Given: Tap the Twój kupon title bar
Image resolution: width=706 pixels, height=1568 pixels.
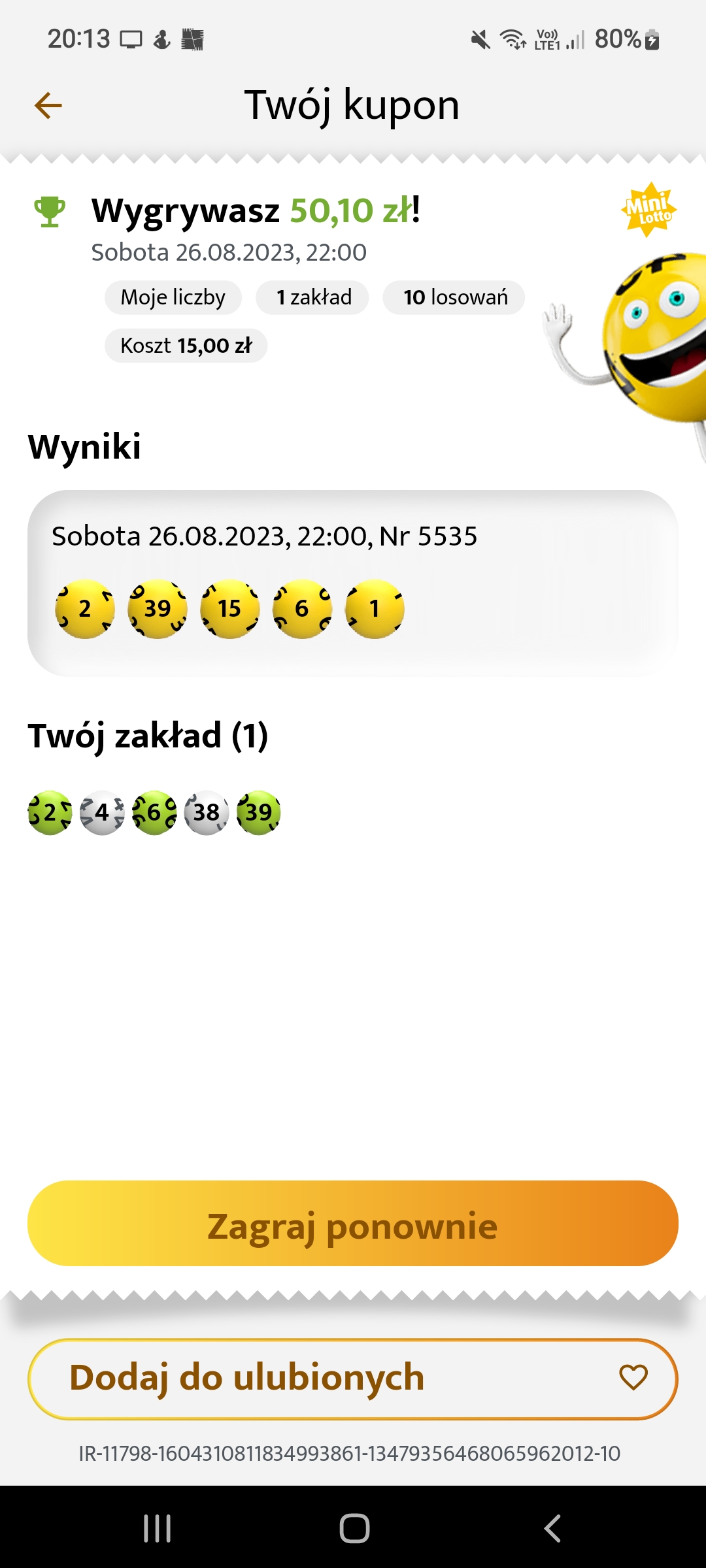Looking at the screenshot, I should (352, 105).
